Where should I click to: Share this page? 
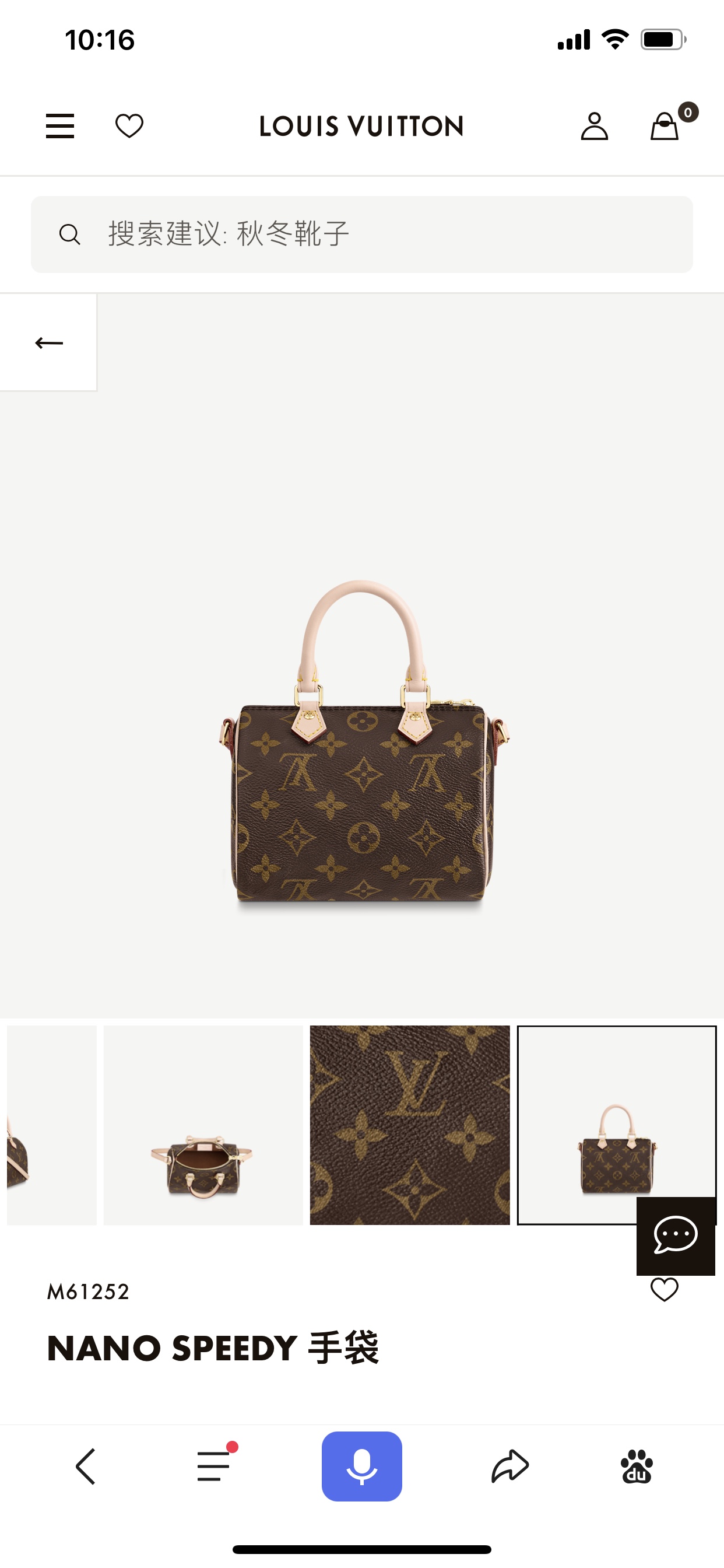pyautogui.click(x=510, y=1466)
